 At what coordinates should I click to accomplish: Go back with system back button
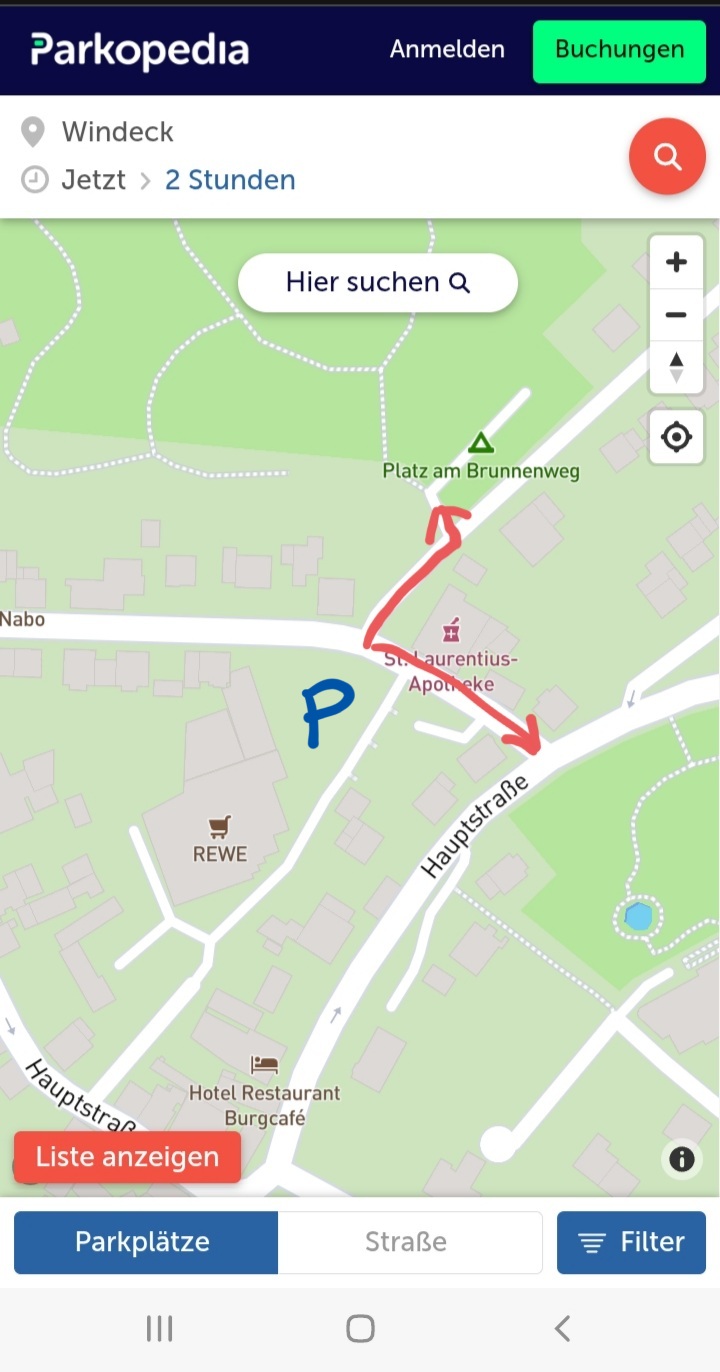pyautogui.click(x=562, y=1328)
